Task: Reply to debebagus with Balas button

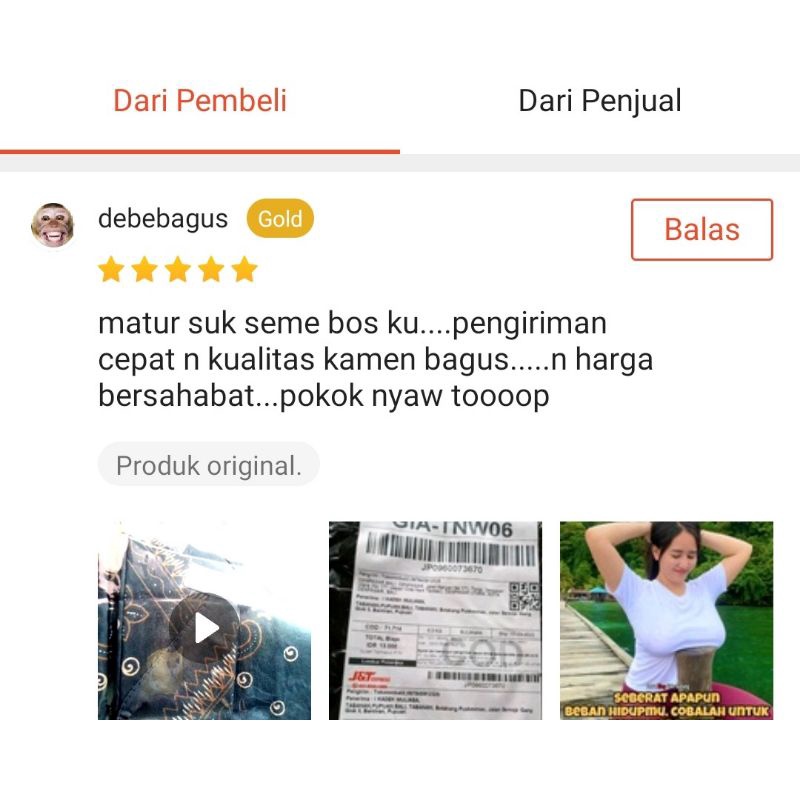Action: (x=701, y=229)
